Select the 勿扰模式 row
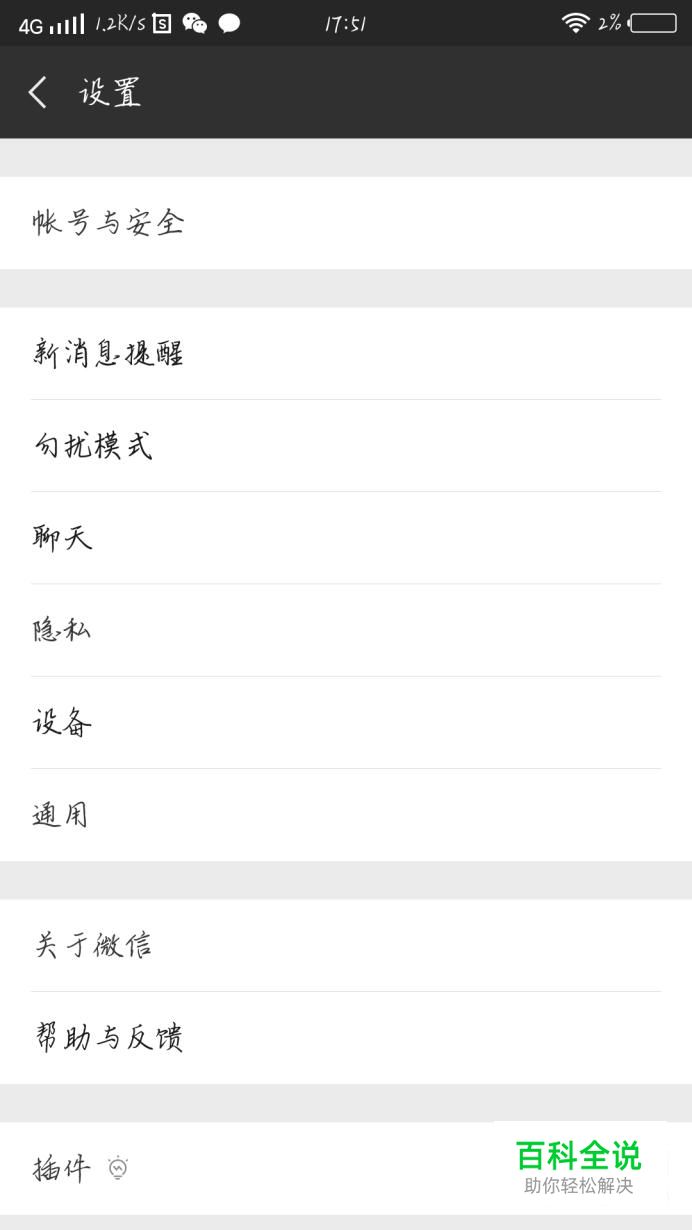The height and width of the screenshot is (1230, 692). (x=346, y=446)
